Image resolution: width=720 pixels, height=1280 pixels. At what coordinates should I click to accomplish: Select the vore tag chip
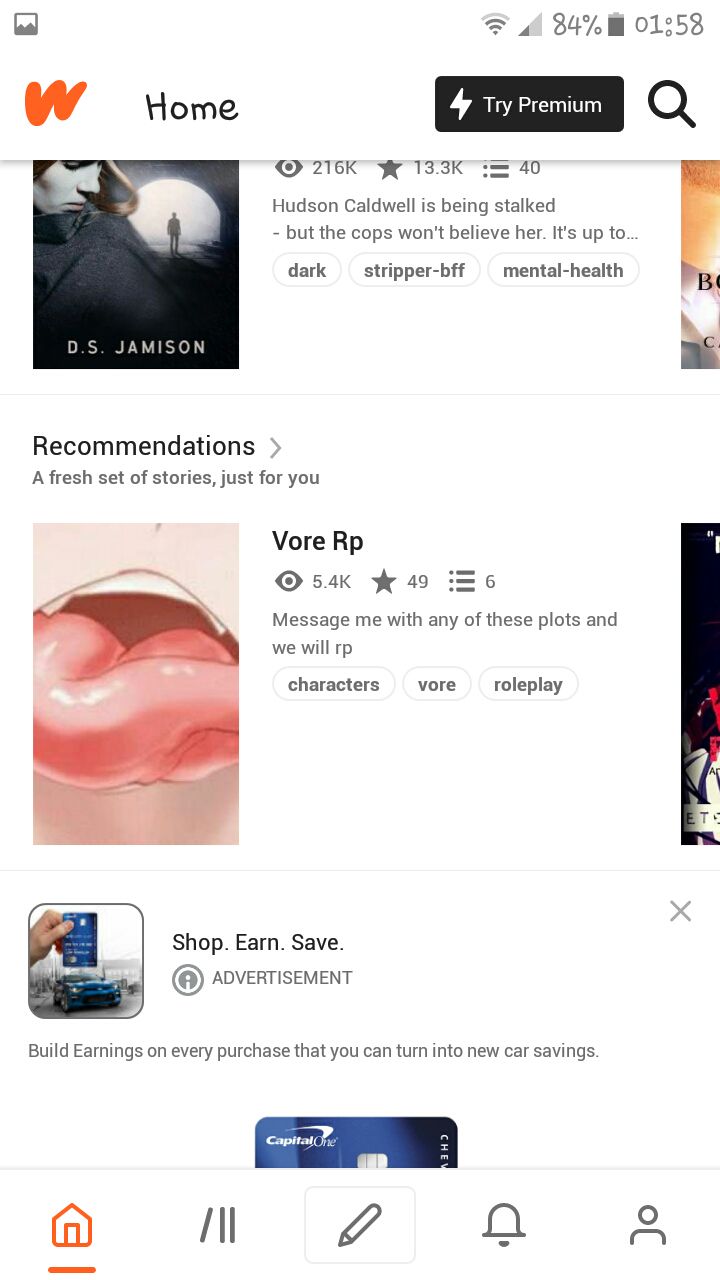coord(436,684)
